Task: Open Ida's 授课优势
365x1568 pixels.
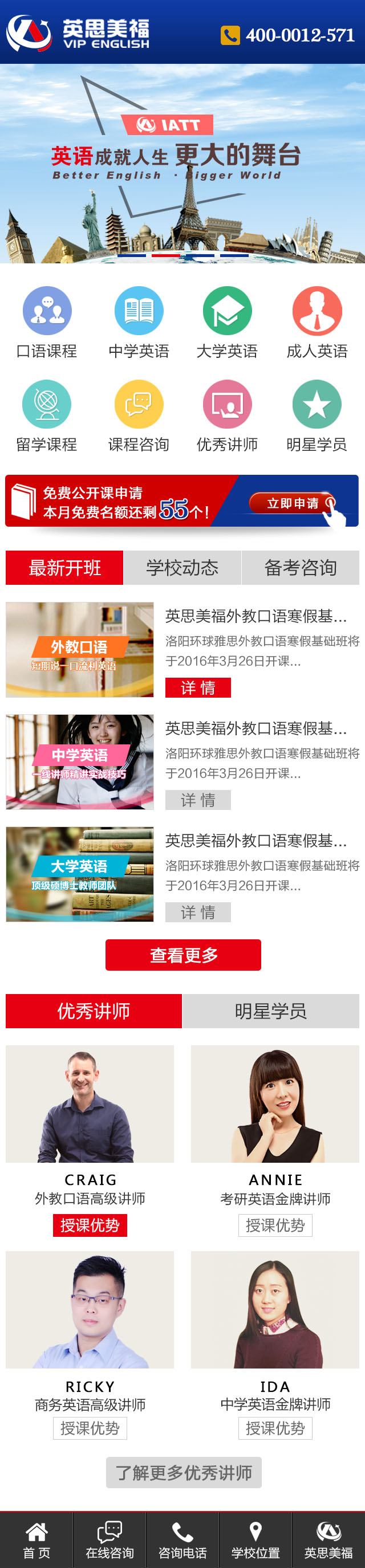Action: (275, 1428)
